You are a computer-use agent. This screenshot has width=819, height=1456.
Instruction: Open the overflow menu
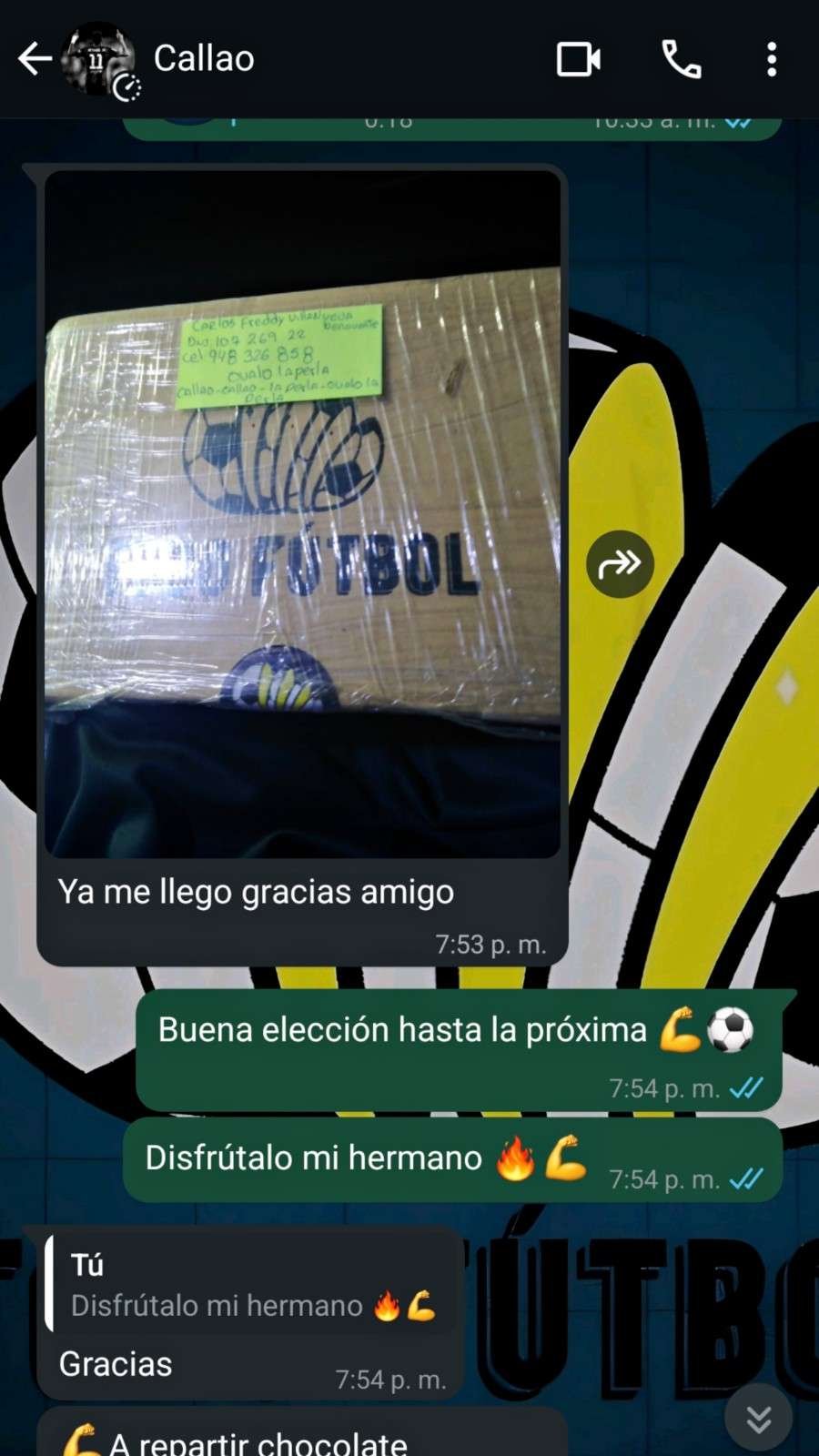(771, 60)
